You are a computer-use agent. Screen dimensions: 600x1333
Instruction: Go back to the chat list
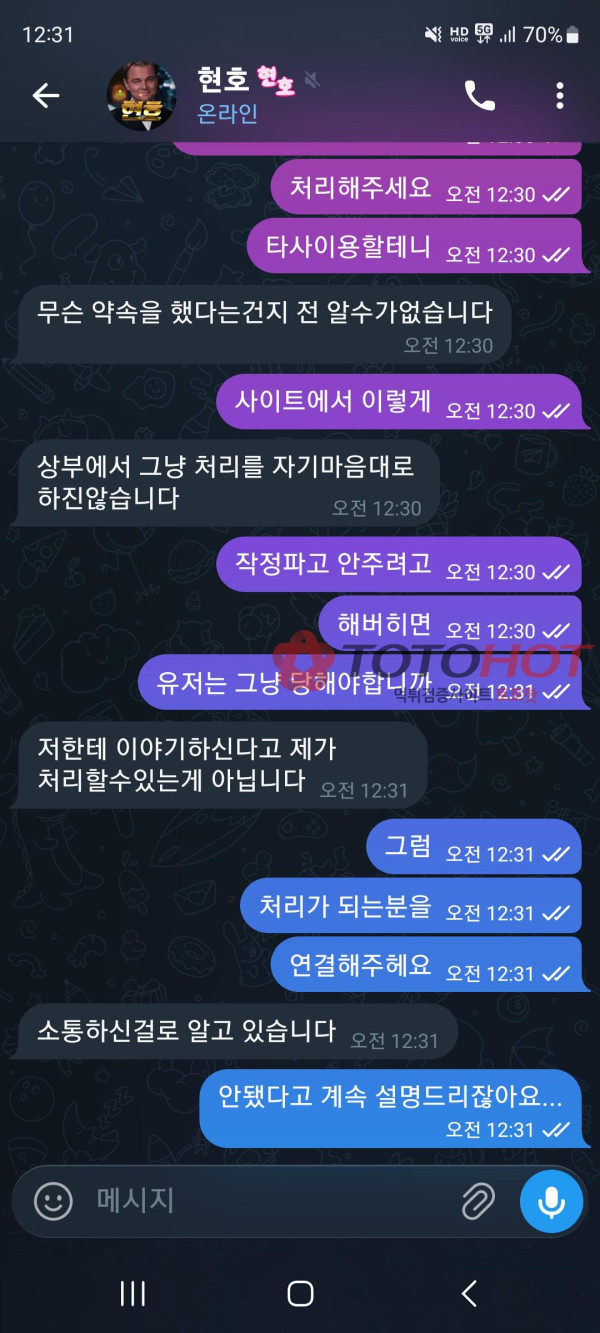coord(46,96)
